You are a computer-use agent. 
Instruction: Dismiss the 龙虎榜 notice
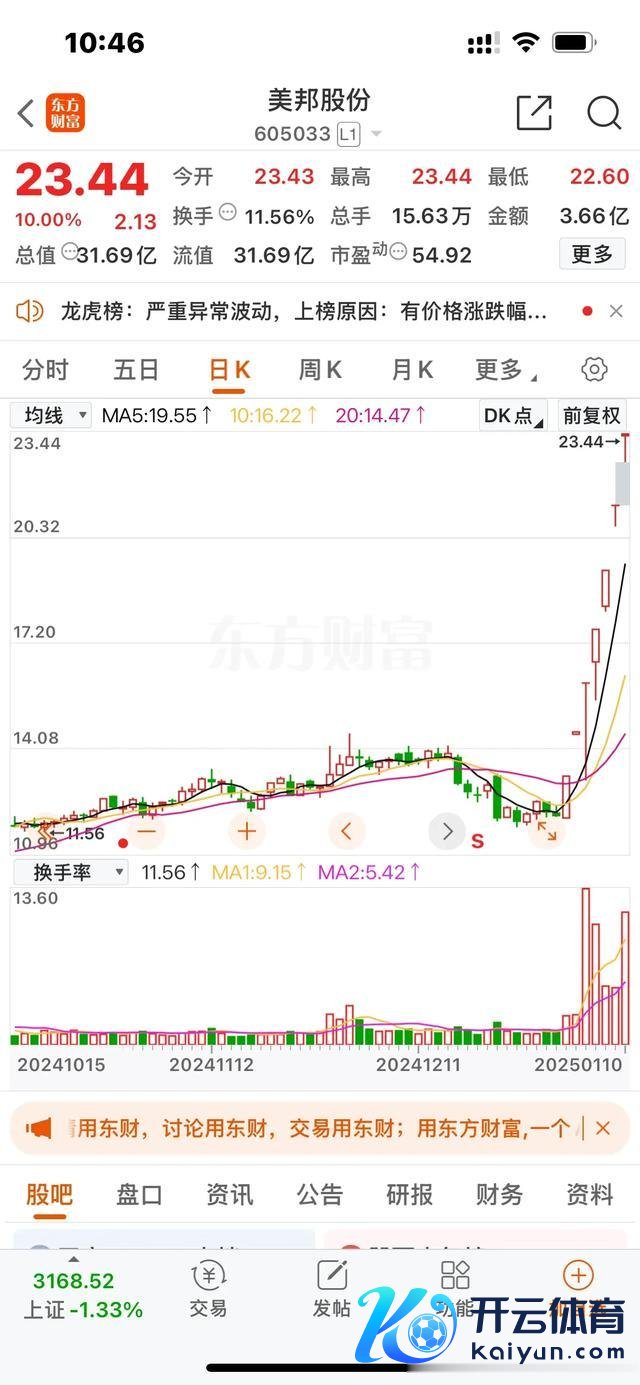pos(616,312)
